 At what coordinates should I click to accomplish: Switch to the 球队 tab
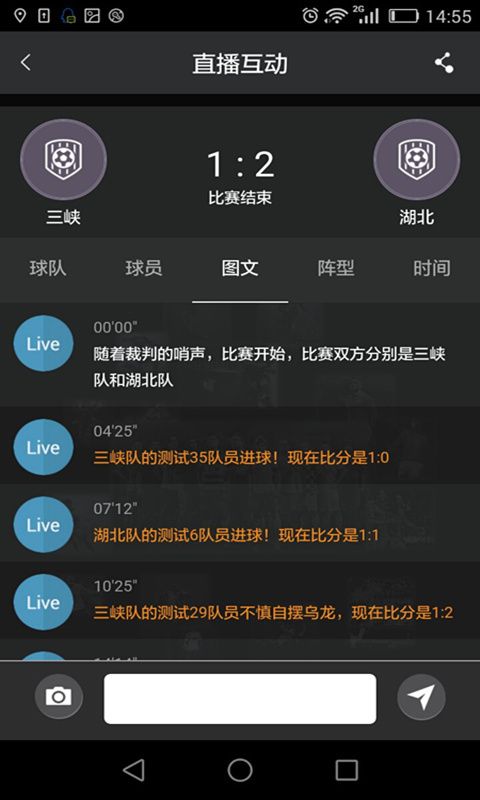pos(48,268)
